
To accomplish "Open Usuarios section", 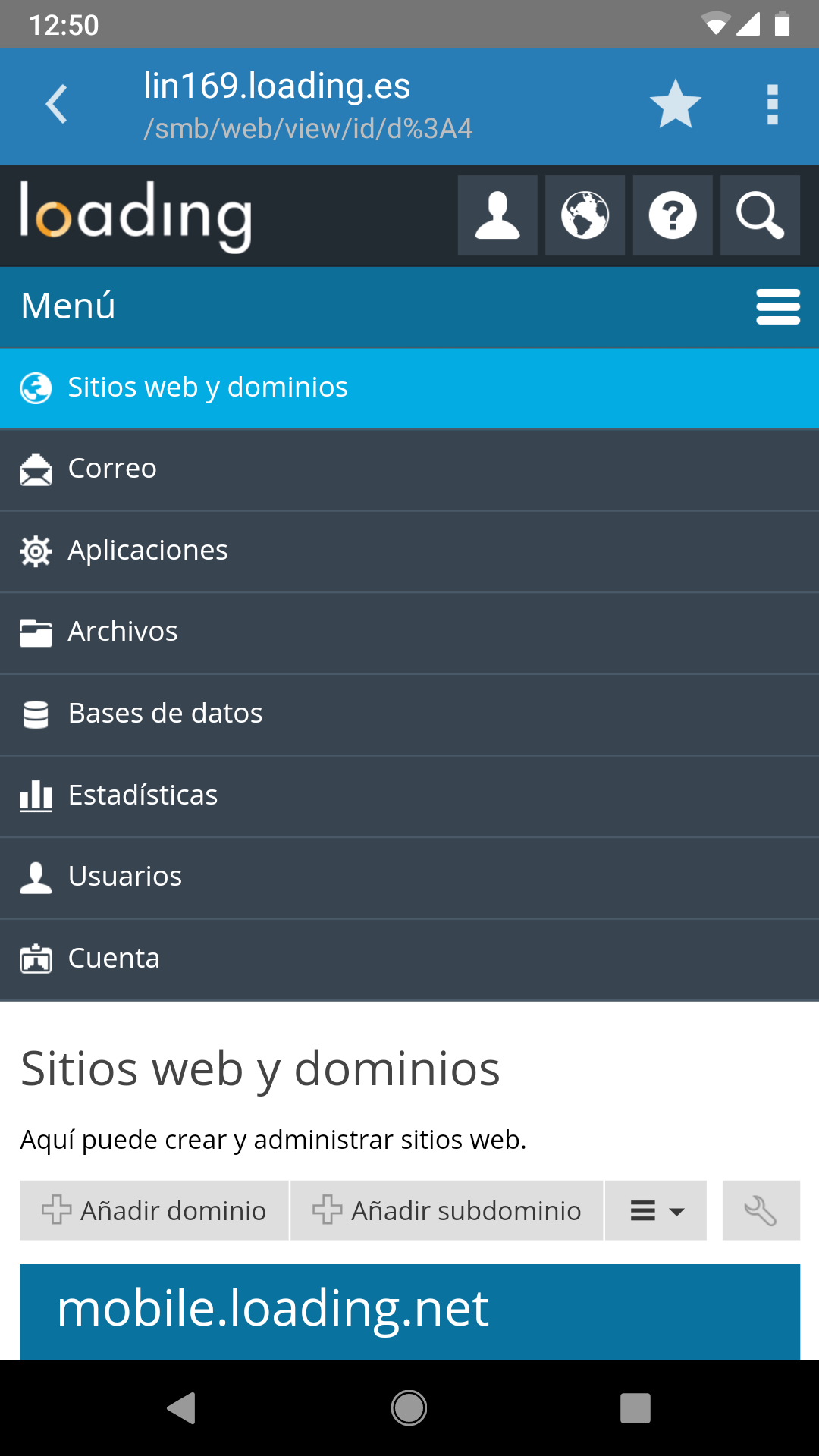I will tap(409, 877).
